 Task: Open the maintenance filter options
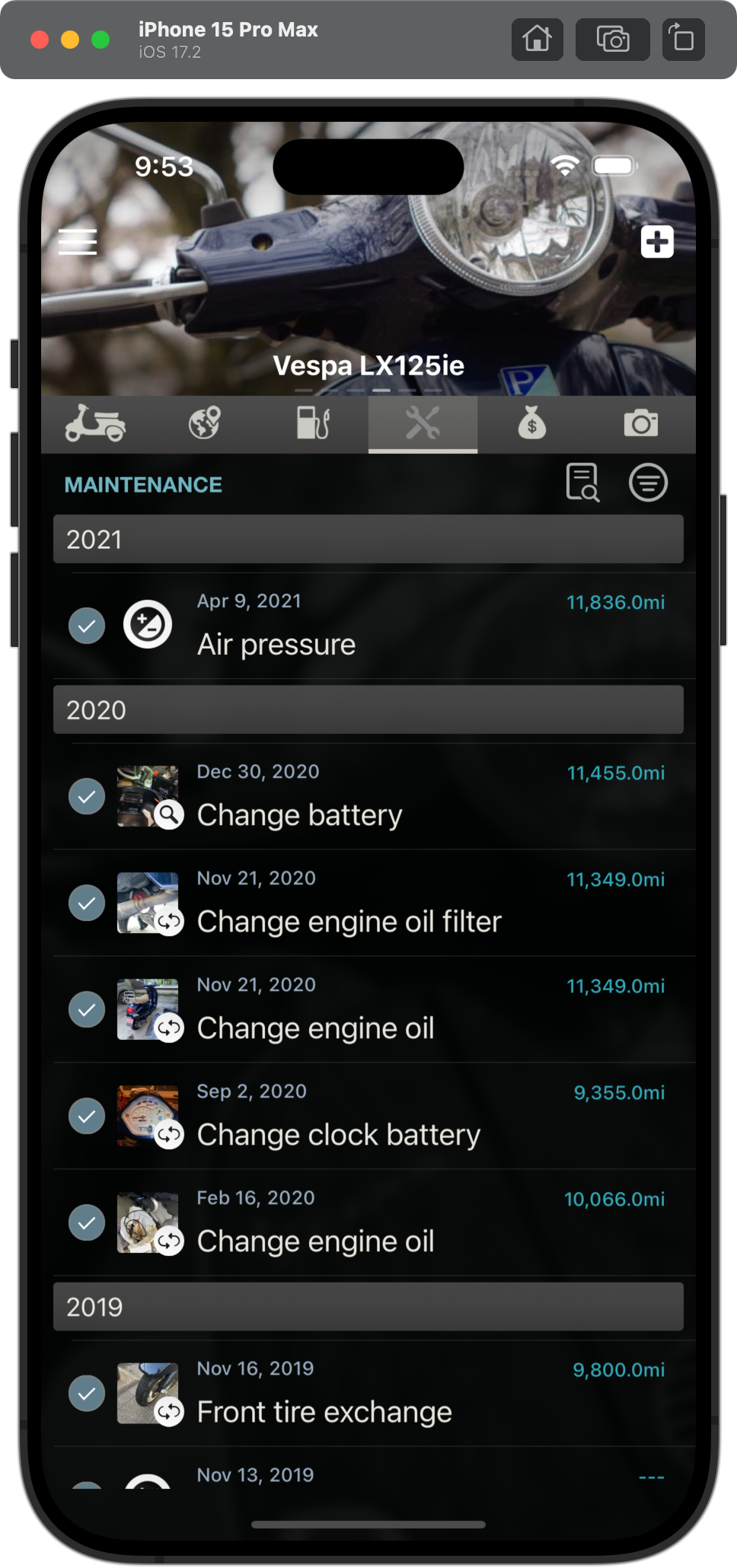(x=648, y=483)
